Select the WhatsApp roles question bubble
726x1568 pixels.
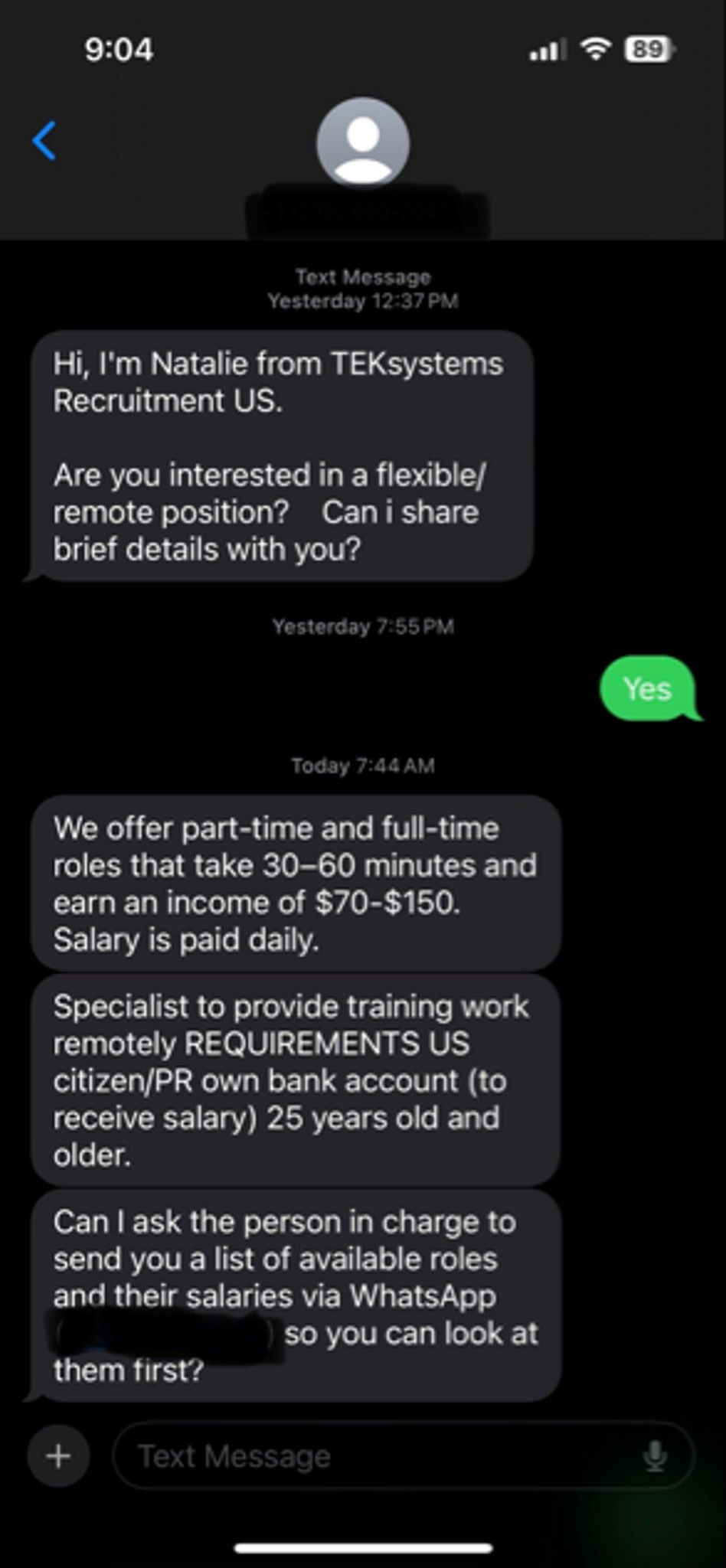295,1295
